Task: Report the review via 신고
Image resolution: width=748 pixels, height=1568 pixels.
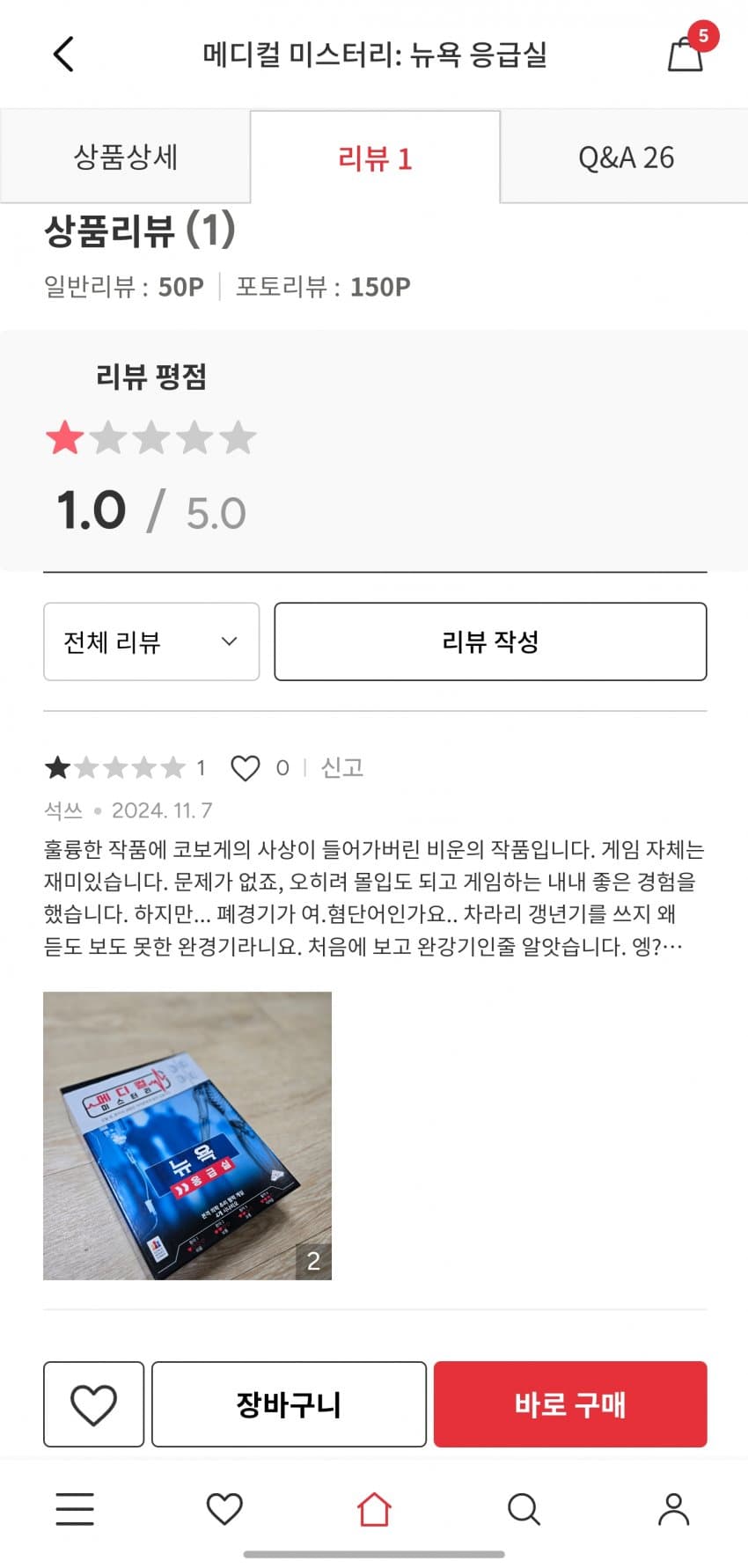Action: tap(342, 768)
